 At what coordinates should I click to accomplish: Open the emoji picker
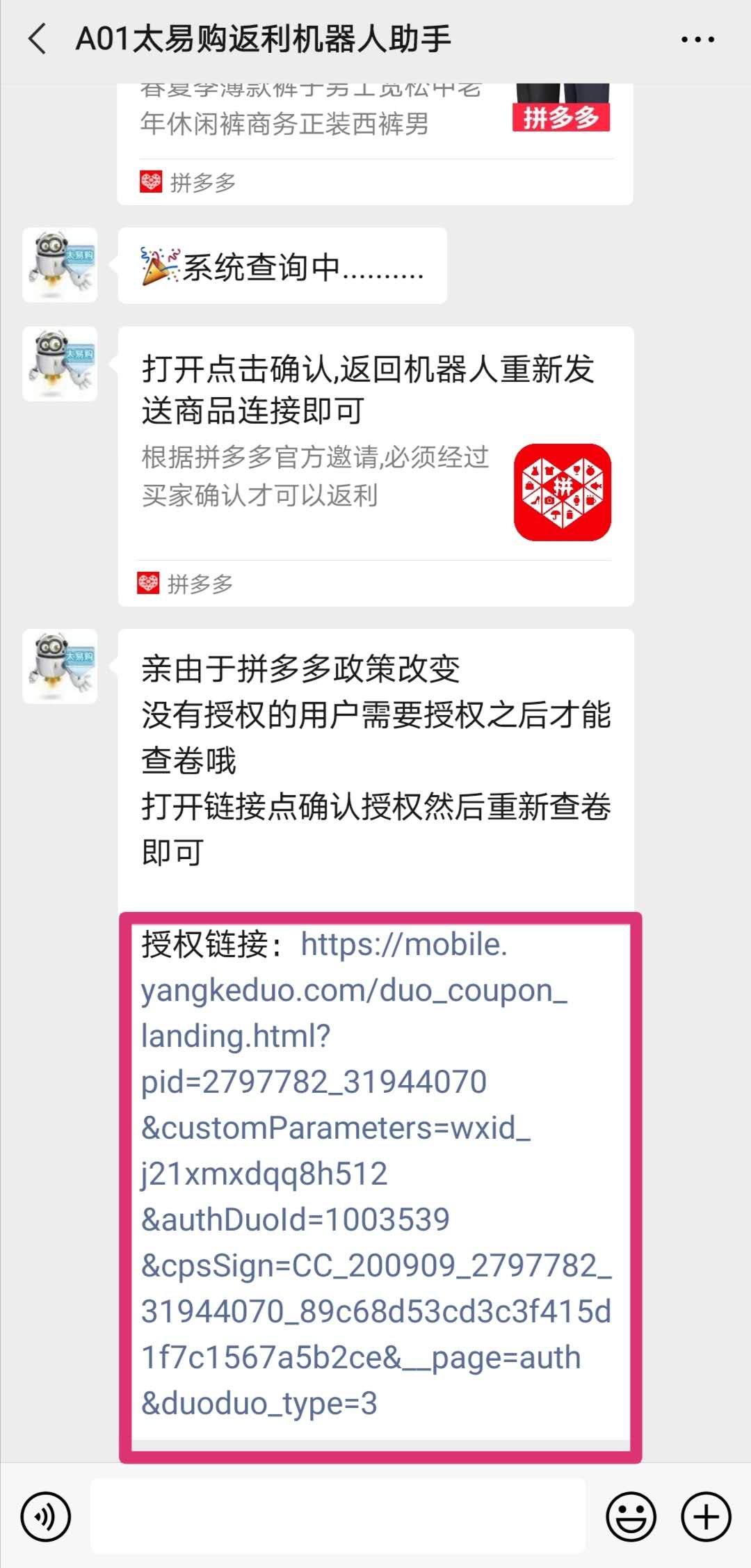[x=631, y=1517]
